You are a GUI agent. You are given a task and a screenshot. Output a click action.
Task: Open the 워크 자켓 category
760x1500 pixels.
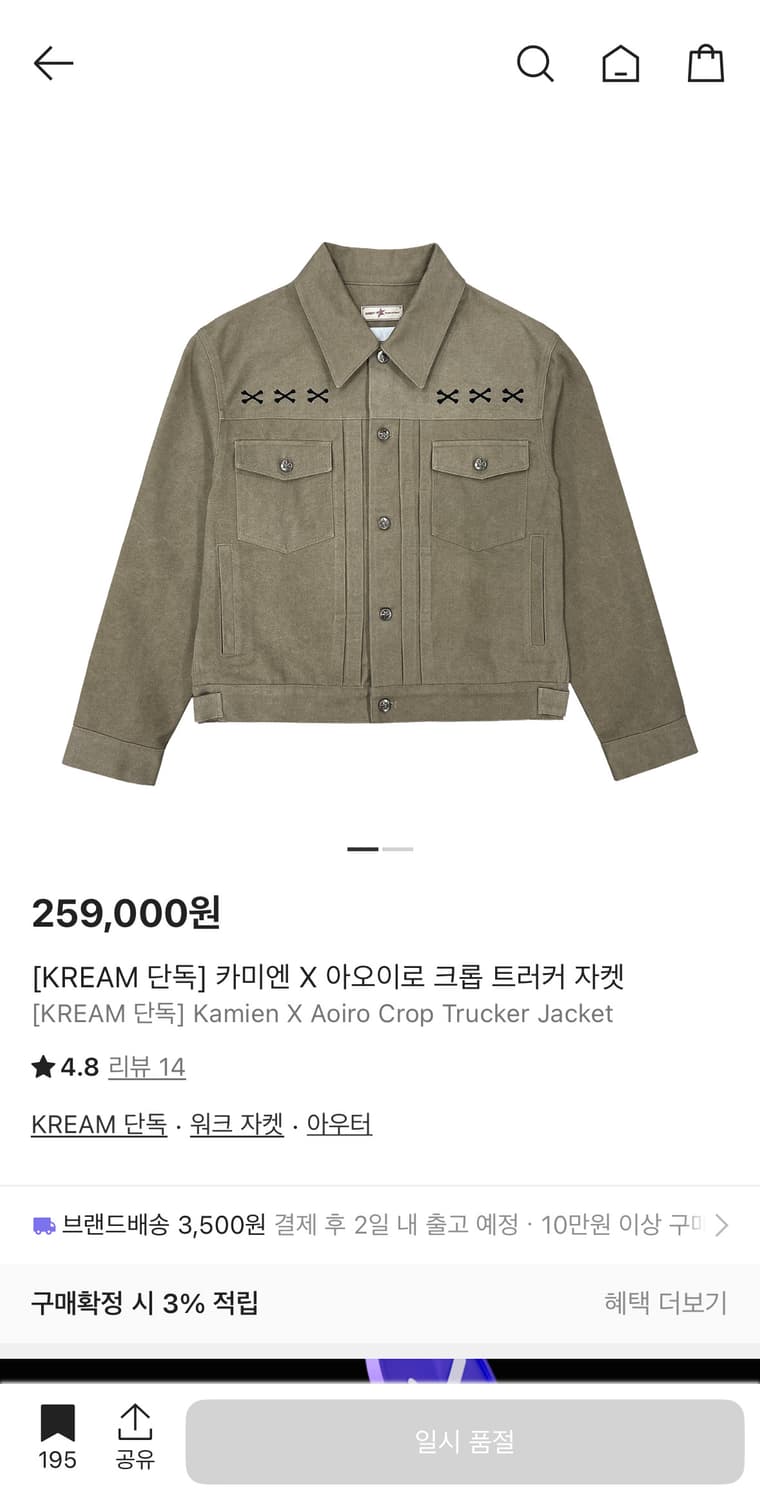[x=235, y=1123]
